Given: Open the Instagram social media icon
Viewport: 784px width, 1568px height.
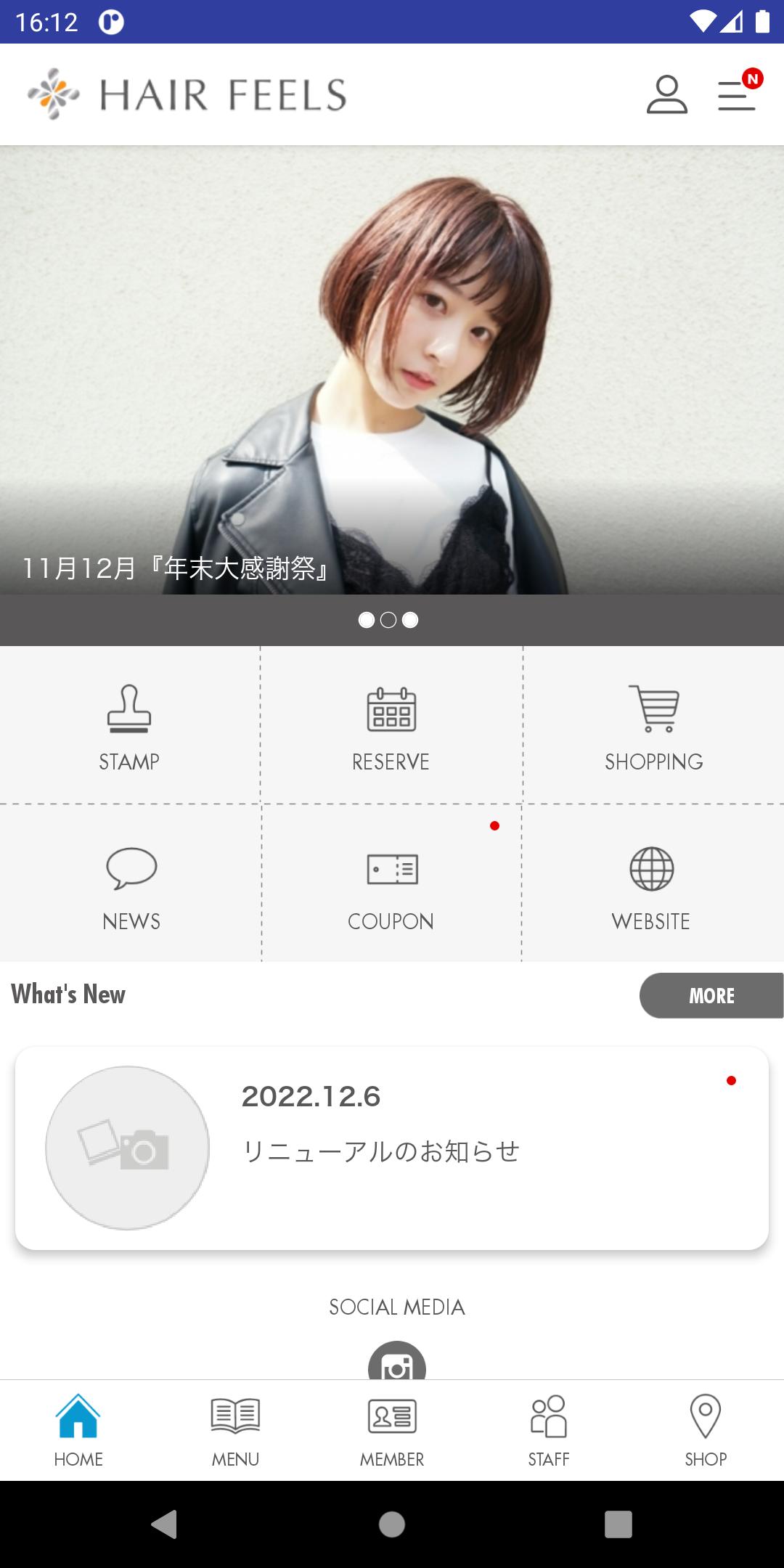Looking at the screenshot, I should [397, 1362].
